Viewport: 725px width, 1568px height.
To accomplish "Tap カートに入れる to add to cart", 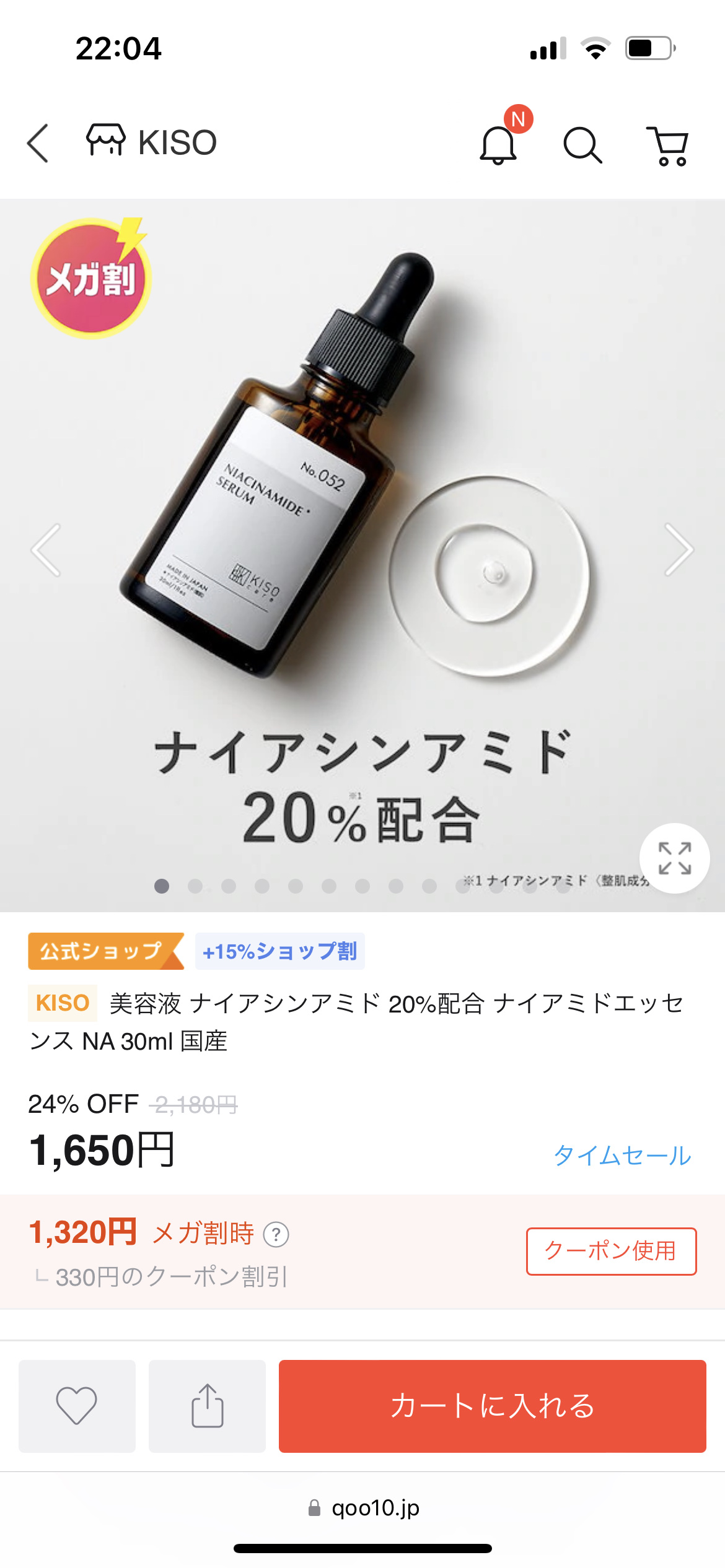I will [492, 1406].
